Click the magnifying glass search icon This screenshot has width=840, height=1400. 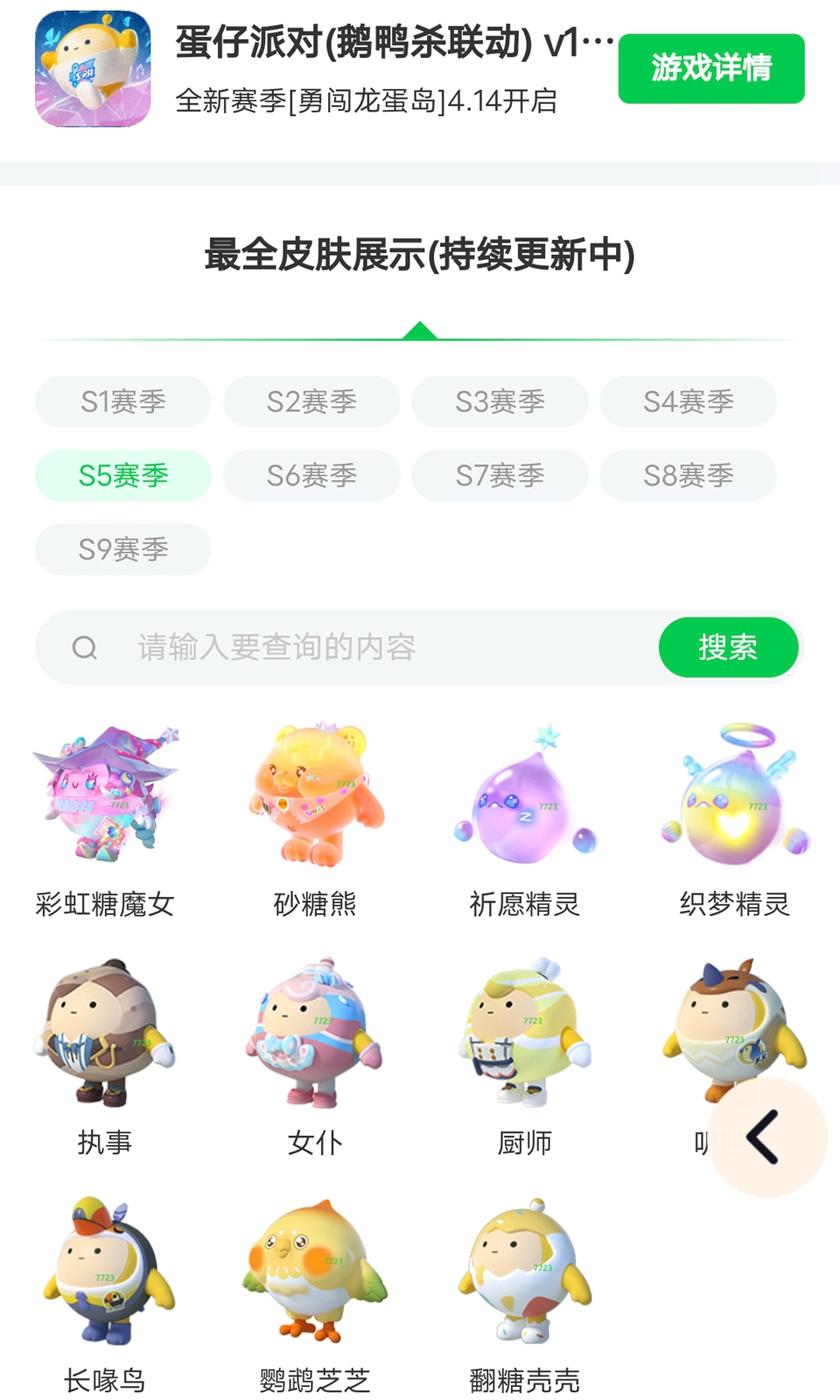click(x=83, y=647)
